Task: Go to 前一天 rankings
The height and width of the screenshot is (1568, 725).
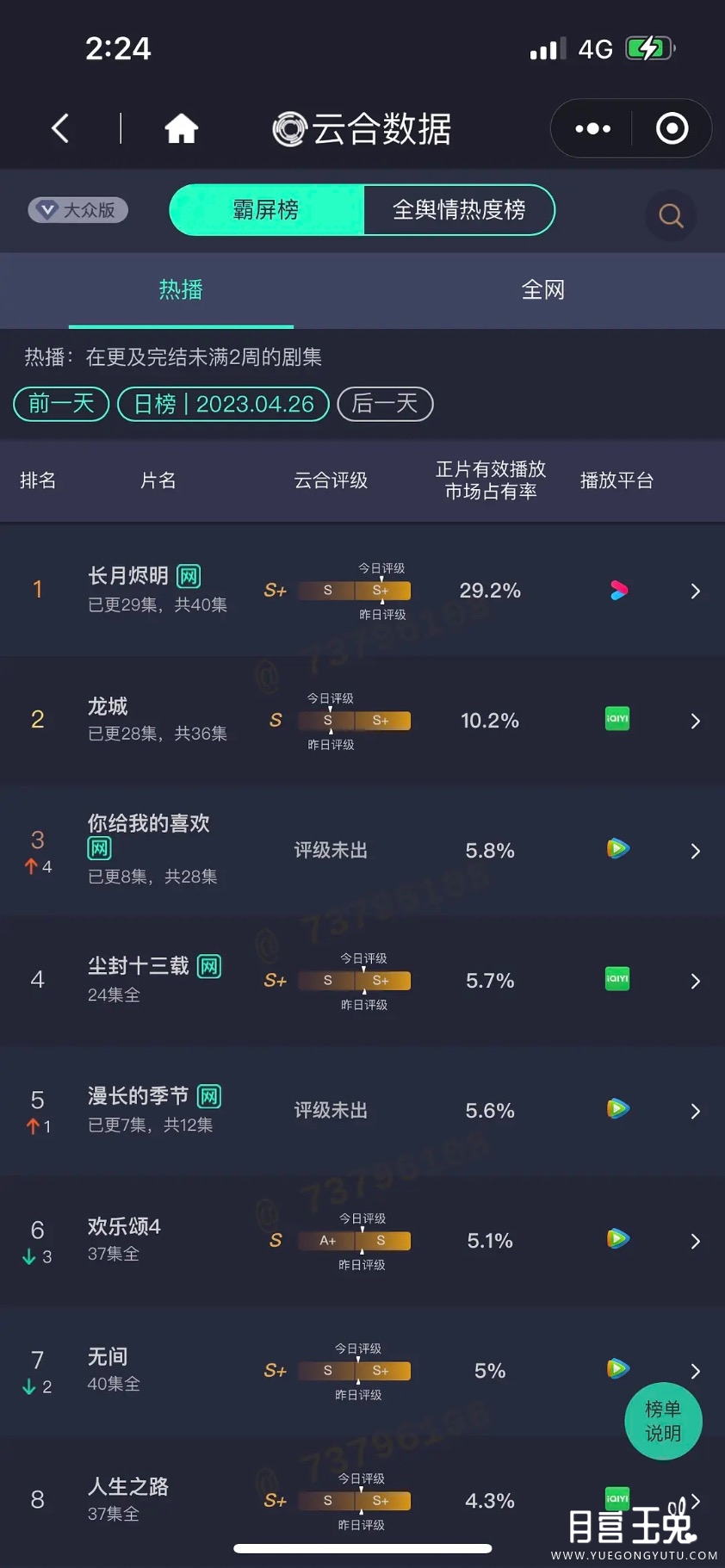Action: (x=61, y=404)
